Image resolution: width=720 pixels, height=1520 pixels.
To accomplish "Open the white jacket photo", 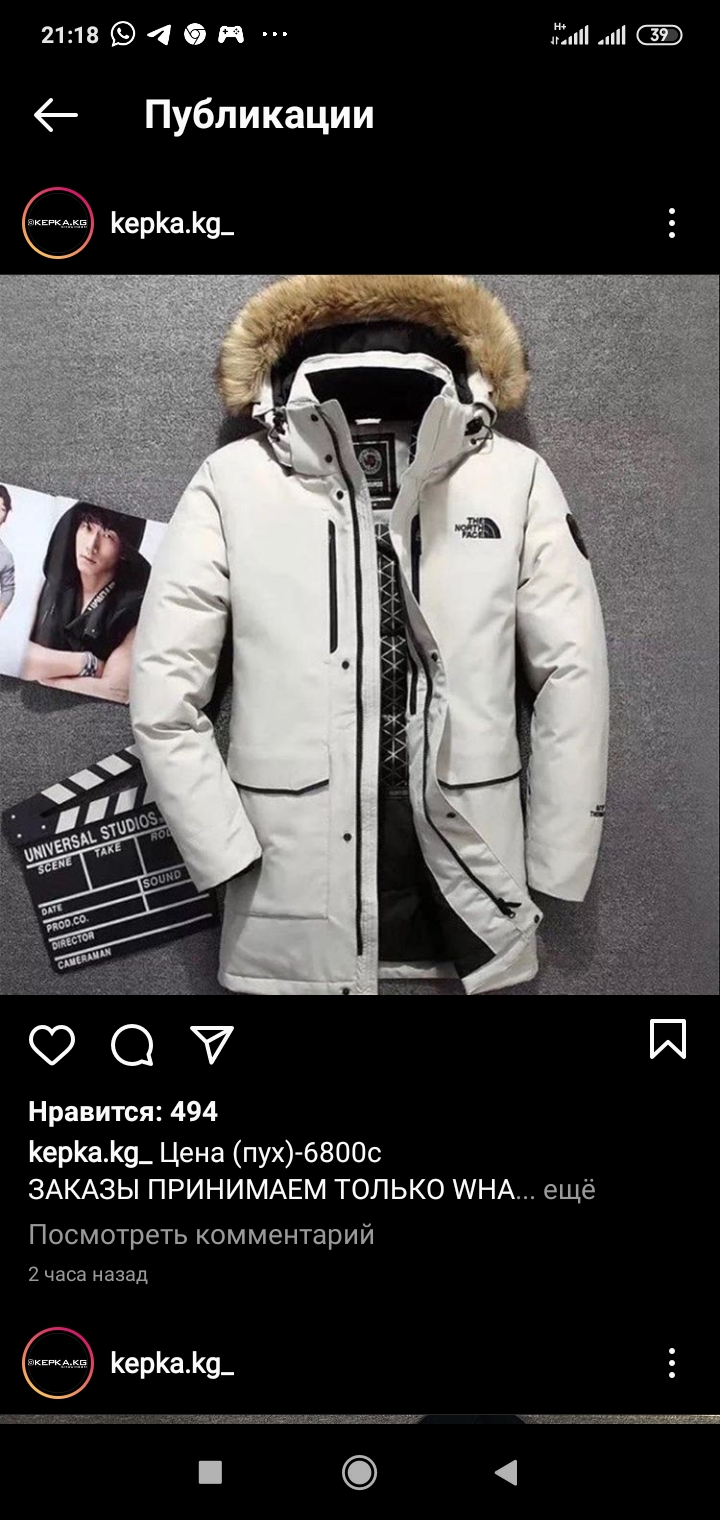I will (360, 635).
